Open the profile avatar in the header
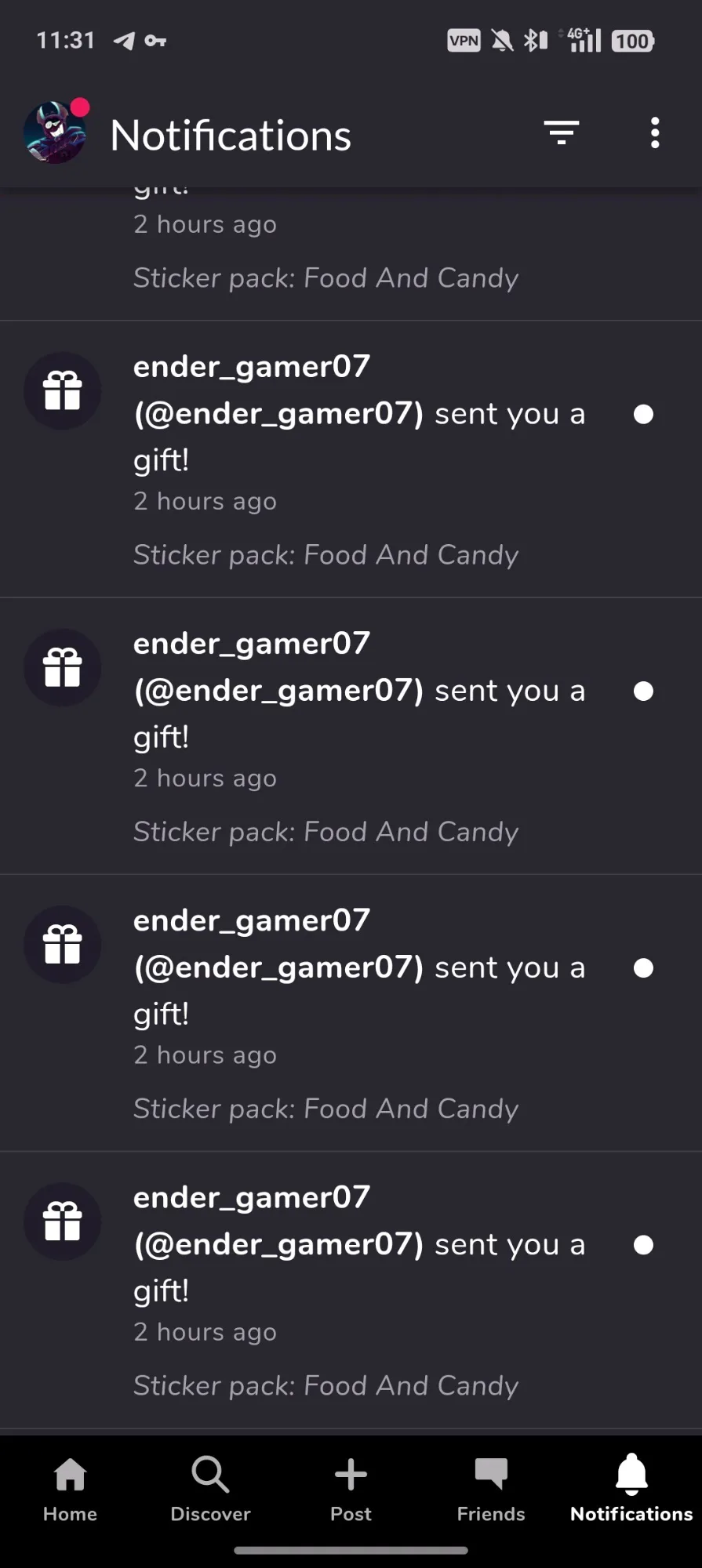 point(55,132)
